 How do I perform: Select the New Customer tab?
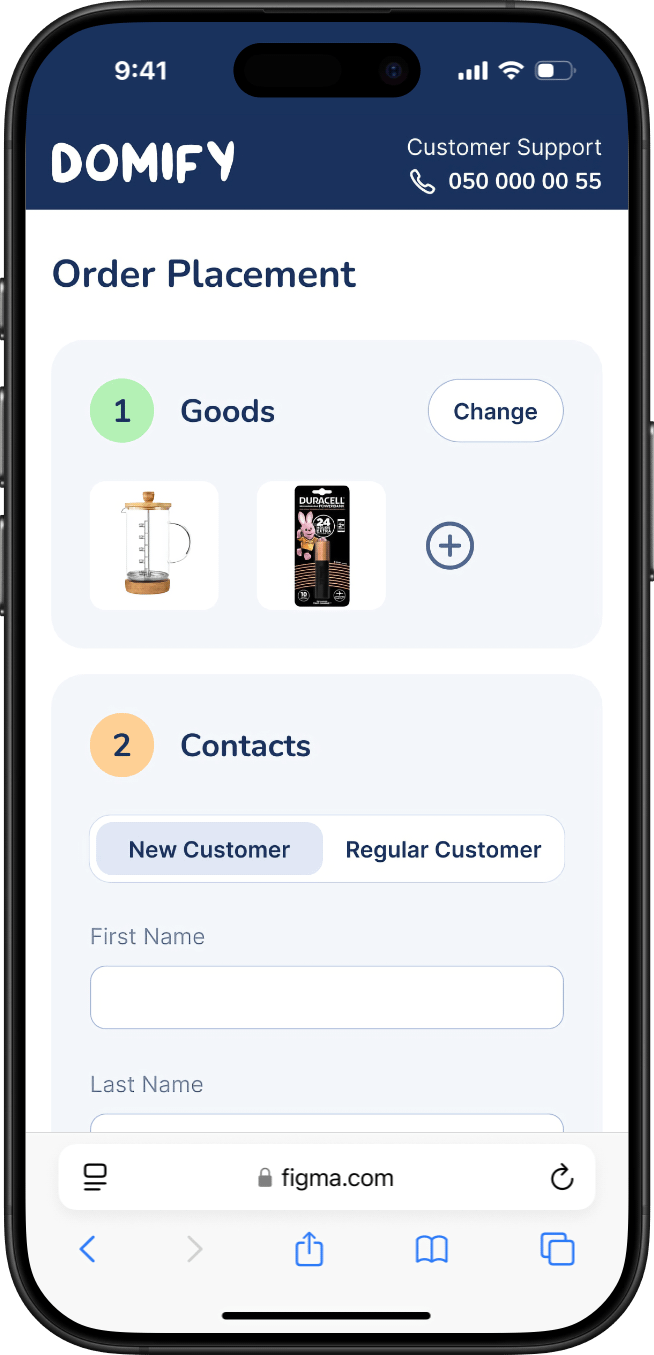pyautogui.click(x=209, y=850)
